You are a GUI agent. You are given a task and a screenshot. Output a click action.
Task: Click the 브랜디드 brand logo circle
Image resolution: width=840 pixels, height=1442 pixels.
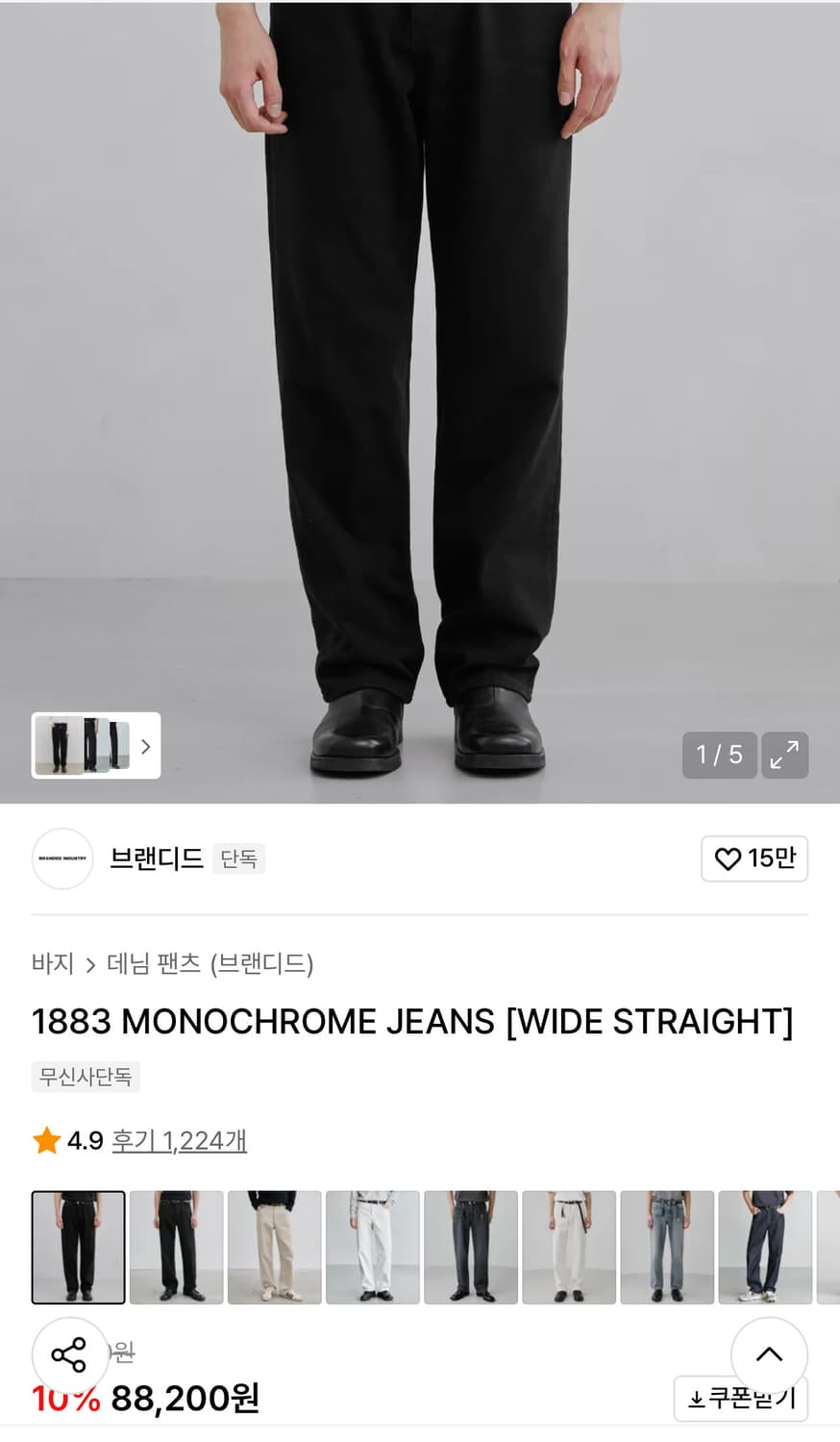(62, 858)
